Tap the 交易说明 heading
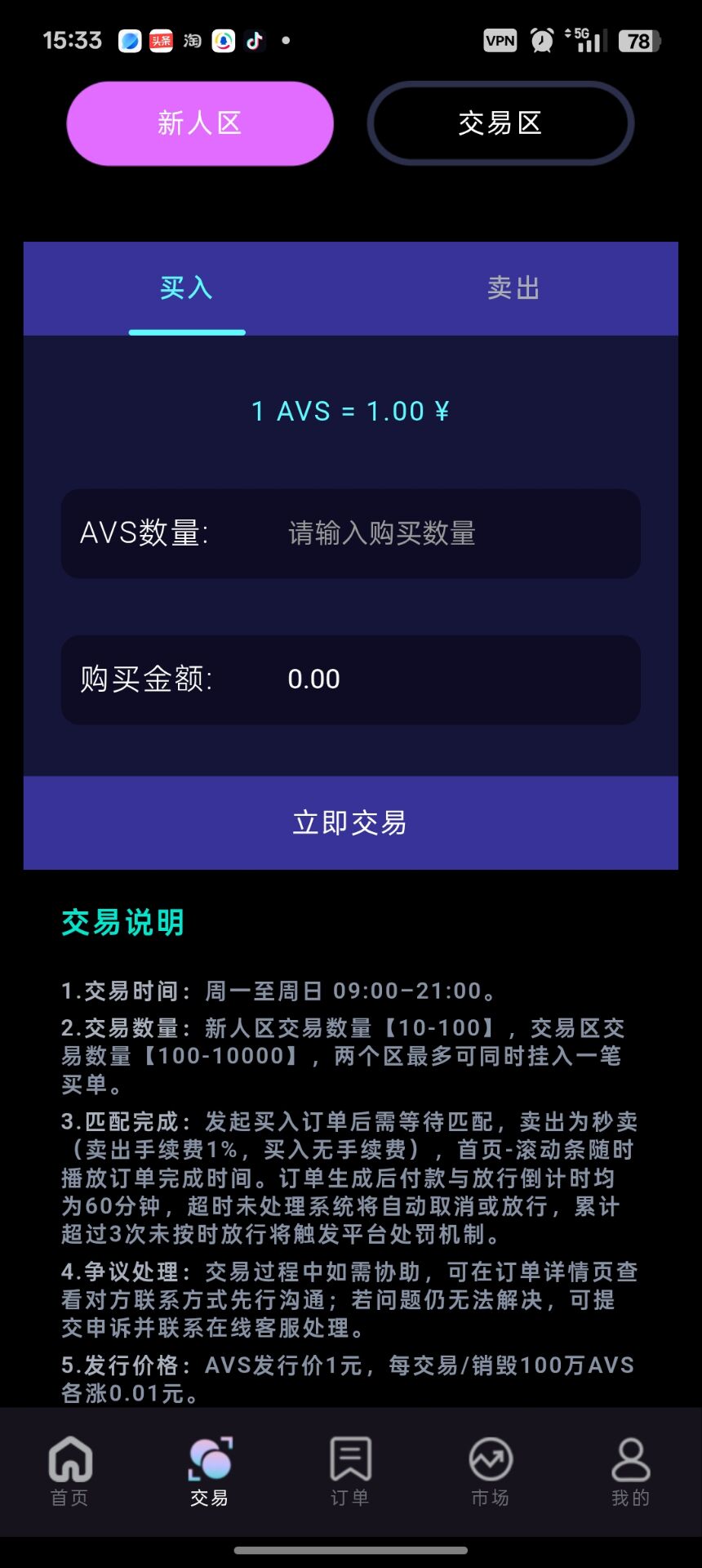Image resolution: width=702 pixels, height=1568 pixels. tap(122, 921)
